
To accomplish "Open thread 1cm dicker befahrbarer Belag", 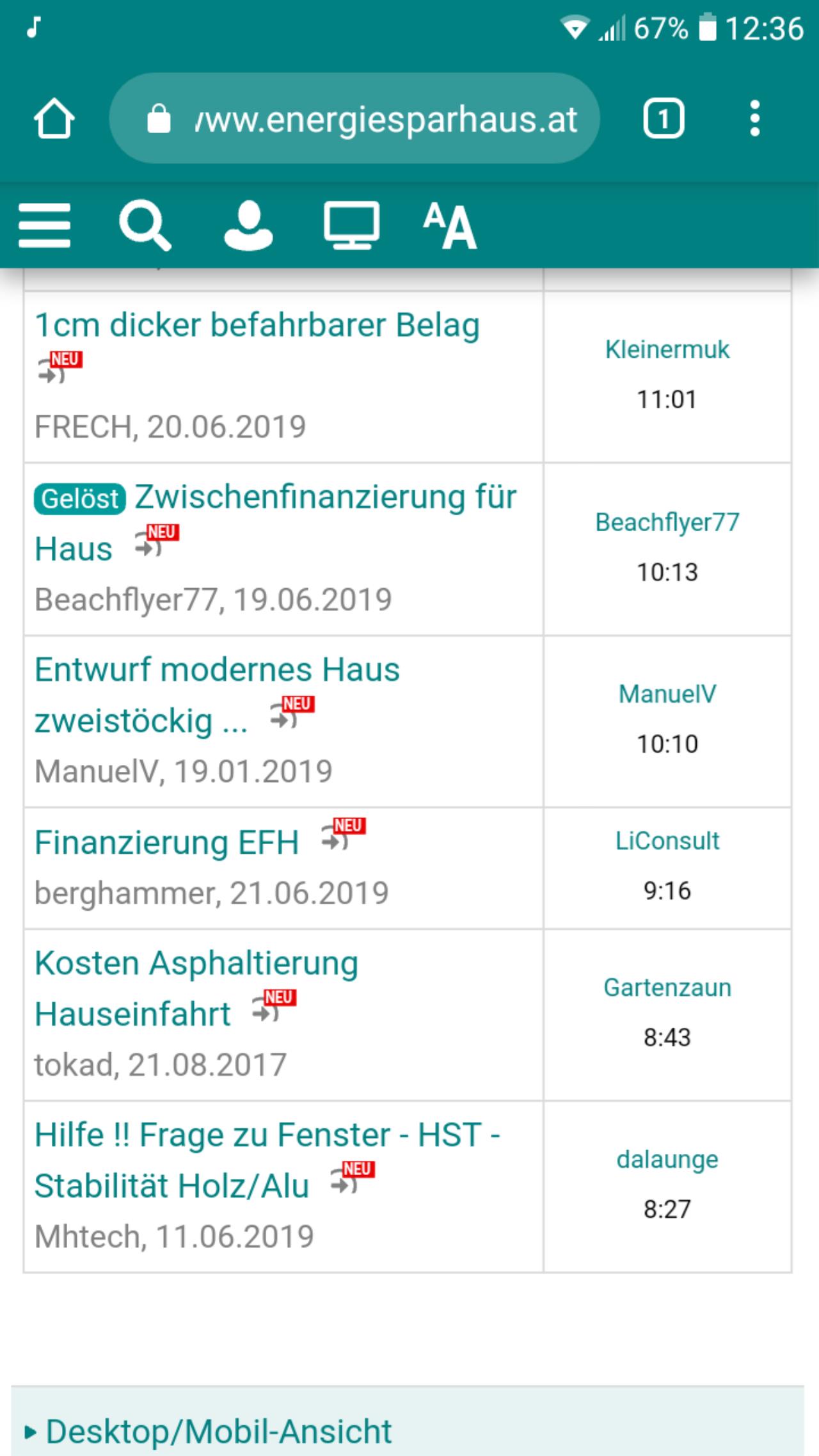I will click(257, 325).
